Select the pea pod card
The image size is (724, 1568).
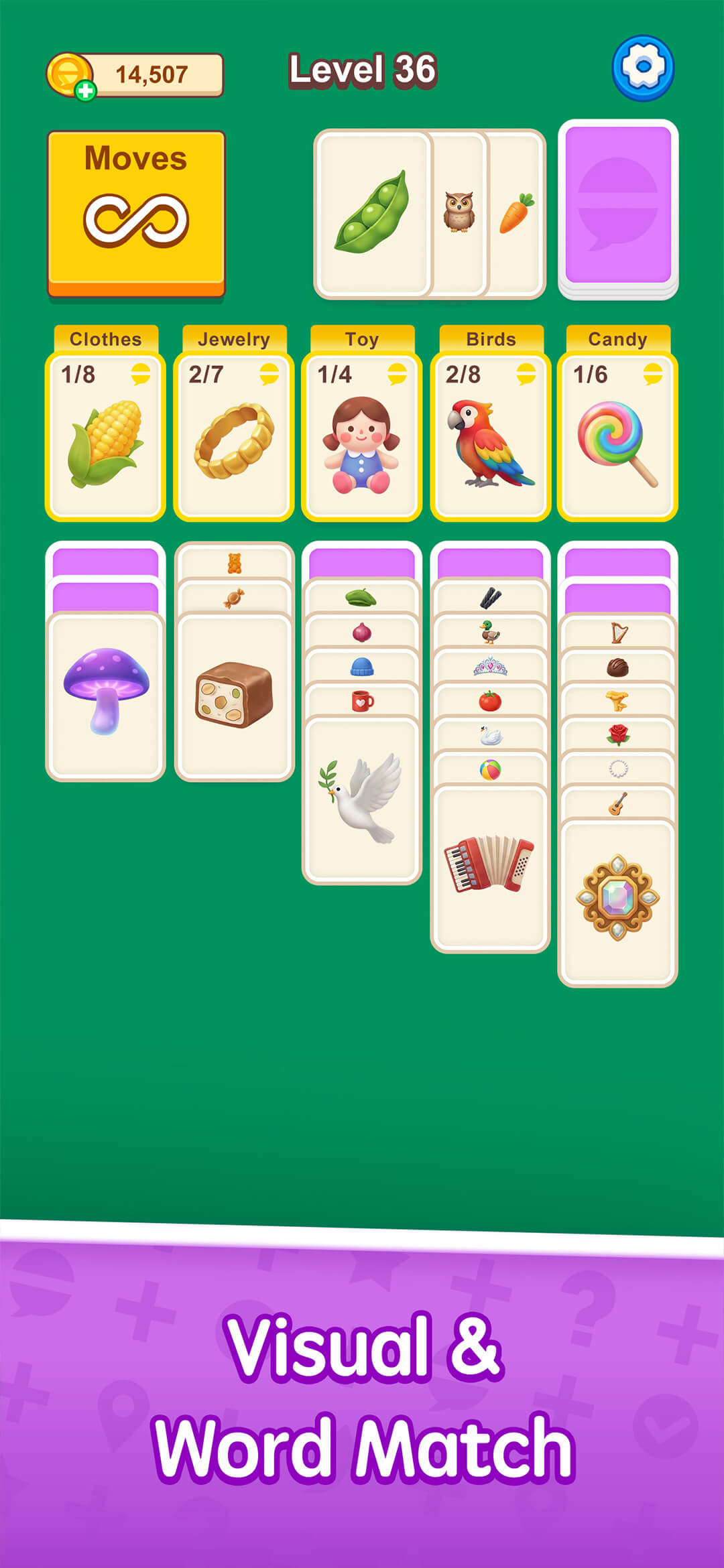point(373,213)
